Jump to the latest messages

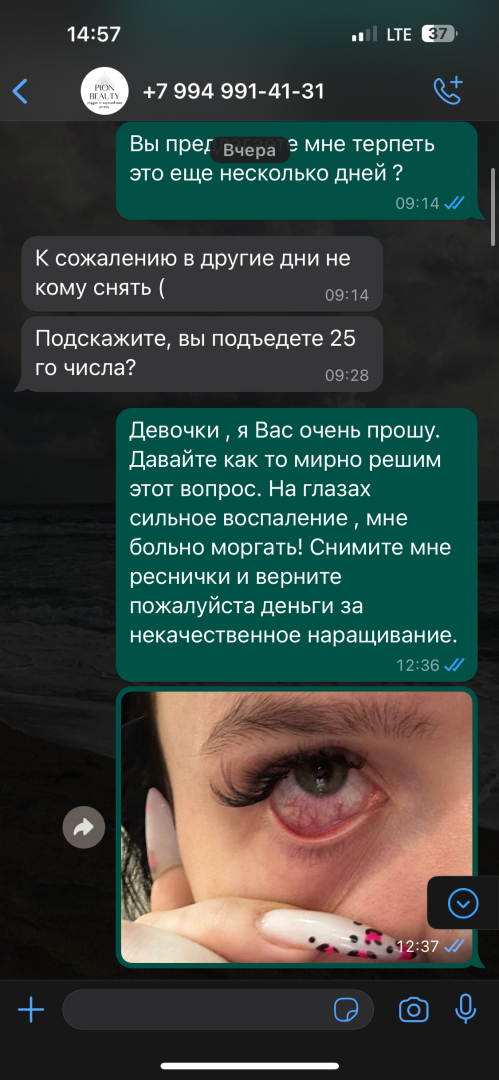(462, 903)
